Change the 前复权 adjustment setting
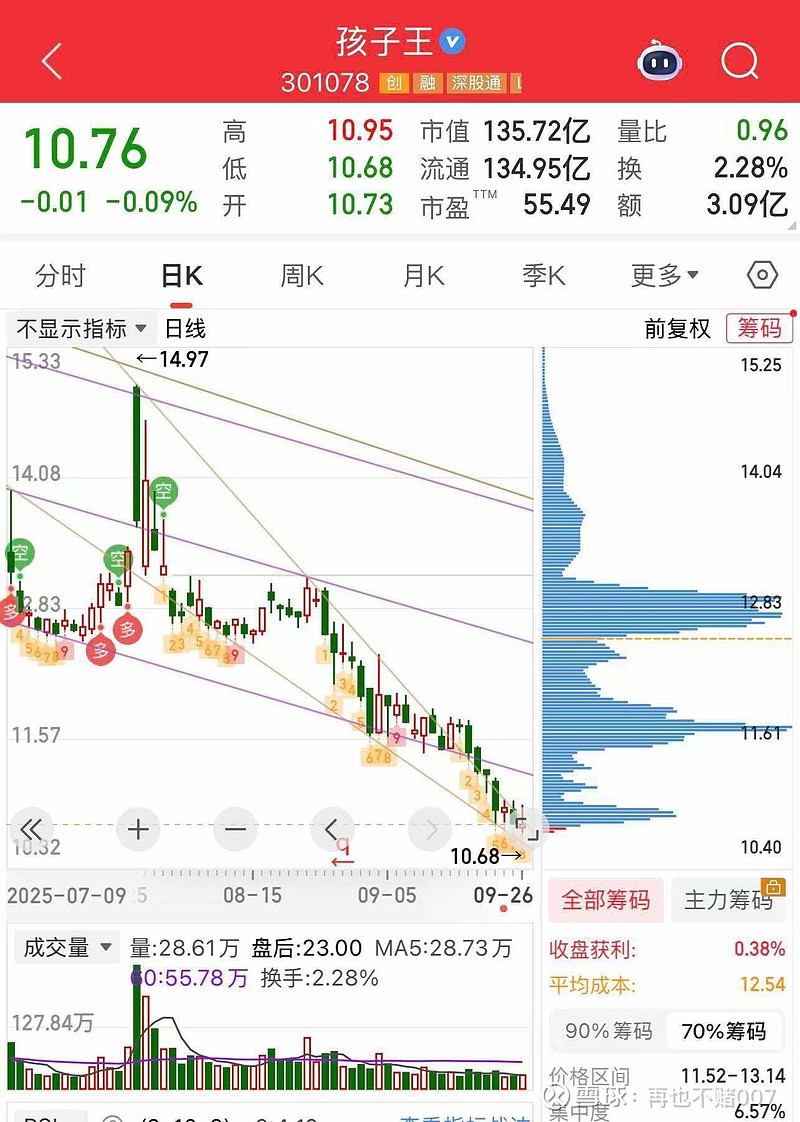 click(677, 329)
